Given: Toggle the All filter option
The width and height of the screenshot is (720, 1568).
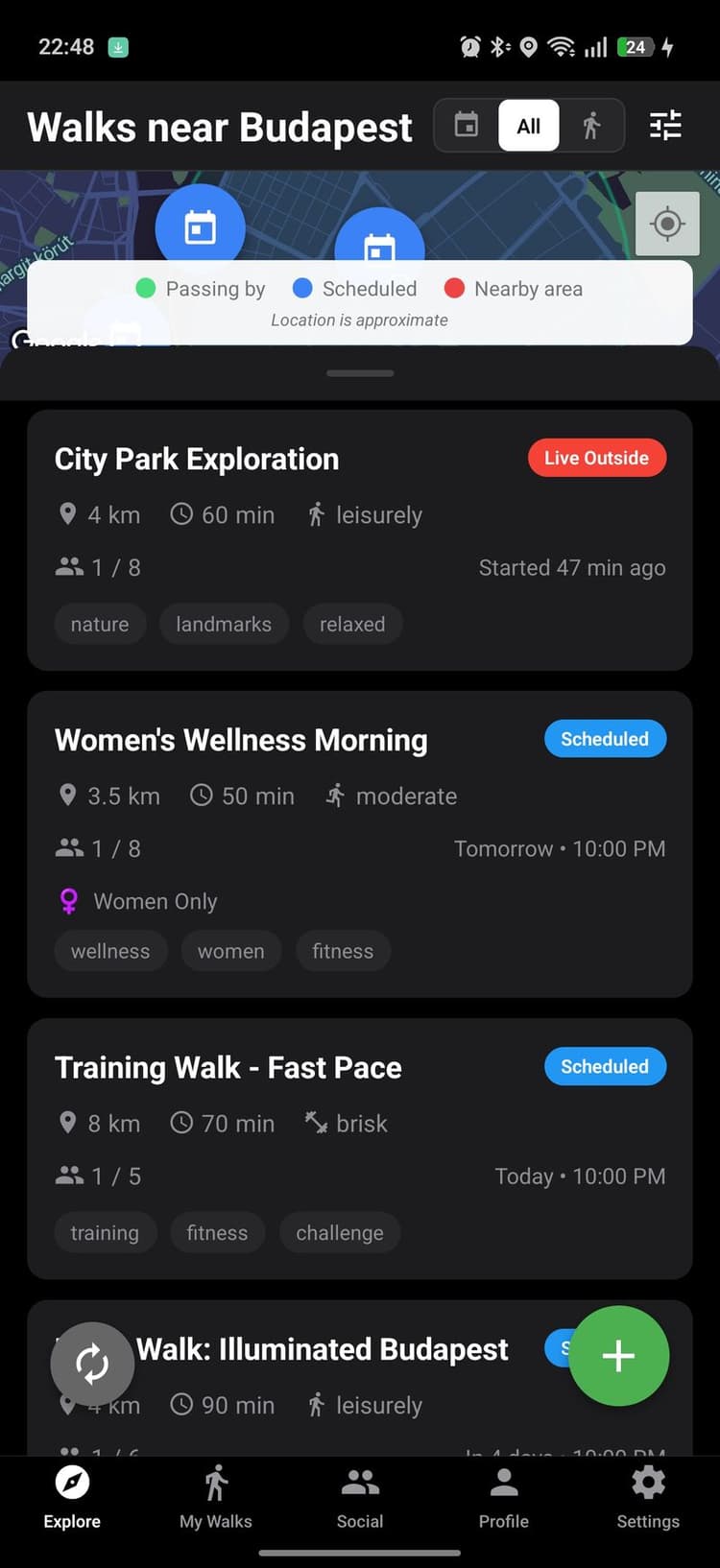Looking at the screenshot, I should pos(528,125).
